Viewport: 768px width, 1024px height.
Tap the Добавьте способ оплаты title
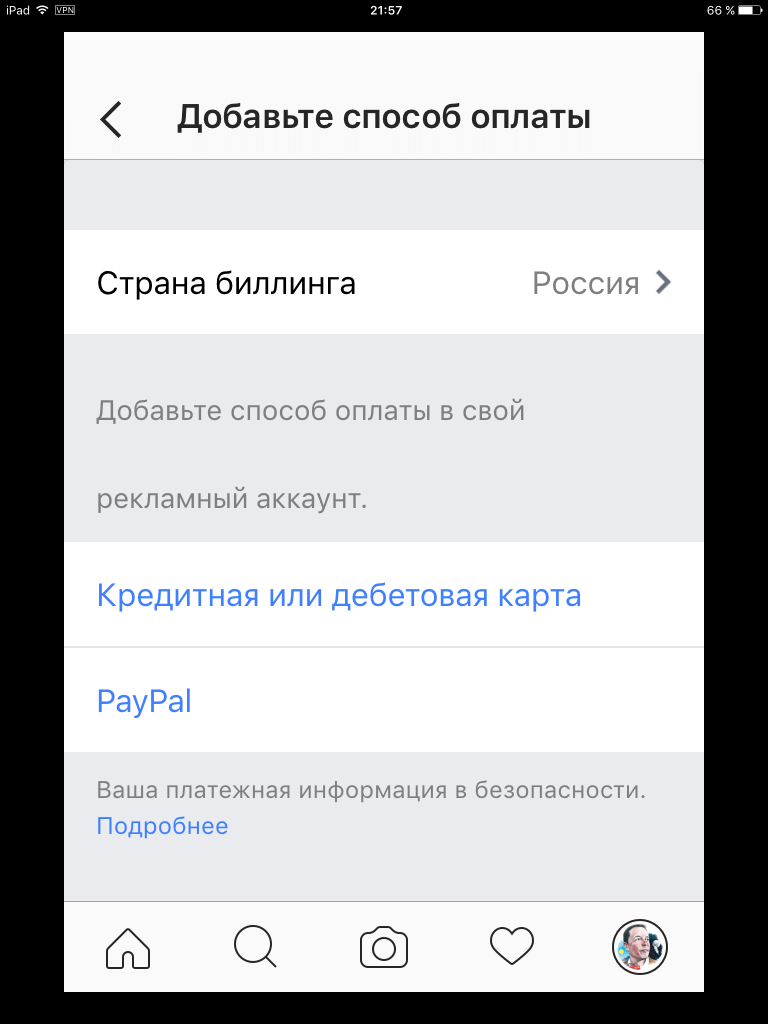pyautogui.click(x=384, y=116)
